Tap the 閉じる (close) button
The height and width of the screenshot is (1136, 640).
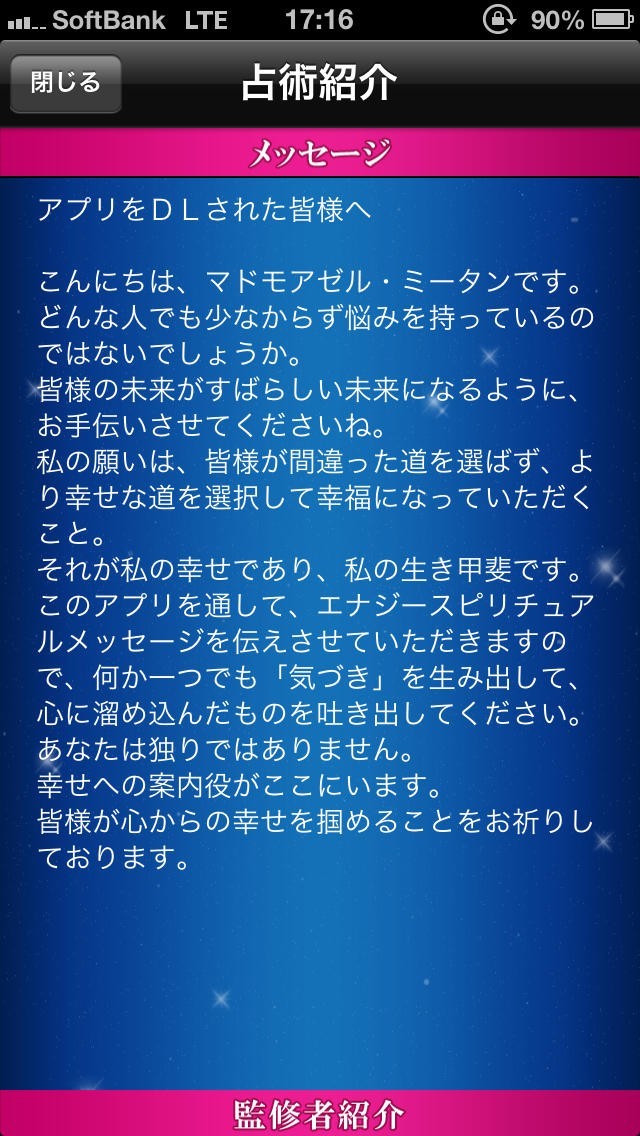[66, 83]
